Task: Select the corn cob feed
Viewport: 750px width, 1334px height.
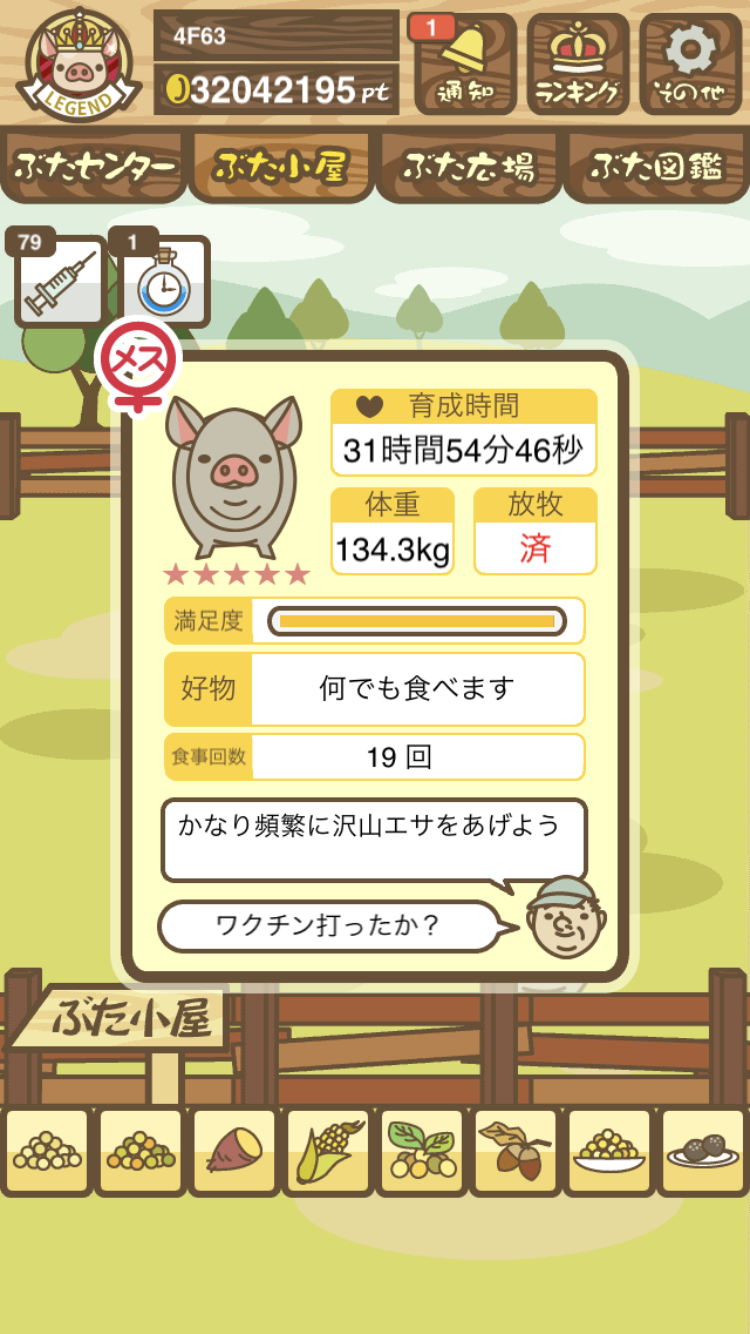Action: pyautogui.click(x=329, y=1151)
